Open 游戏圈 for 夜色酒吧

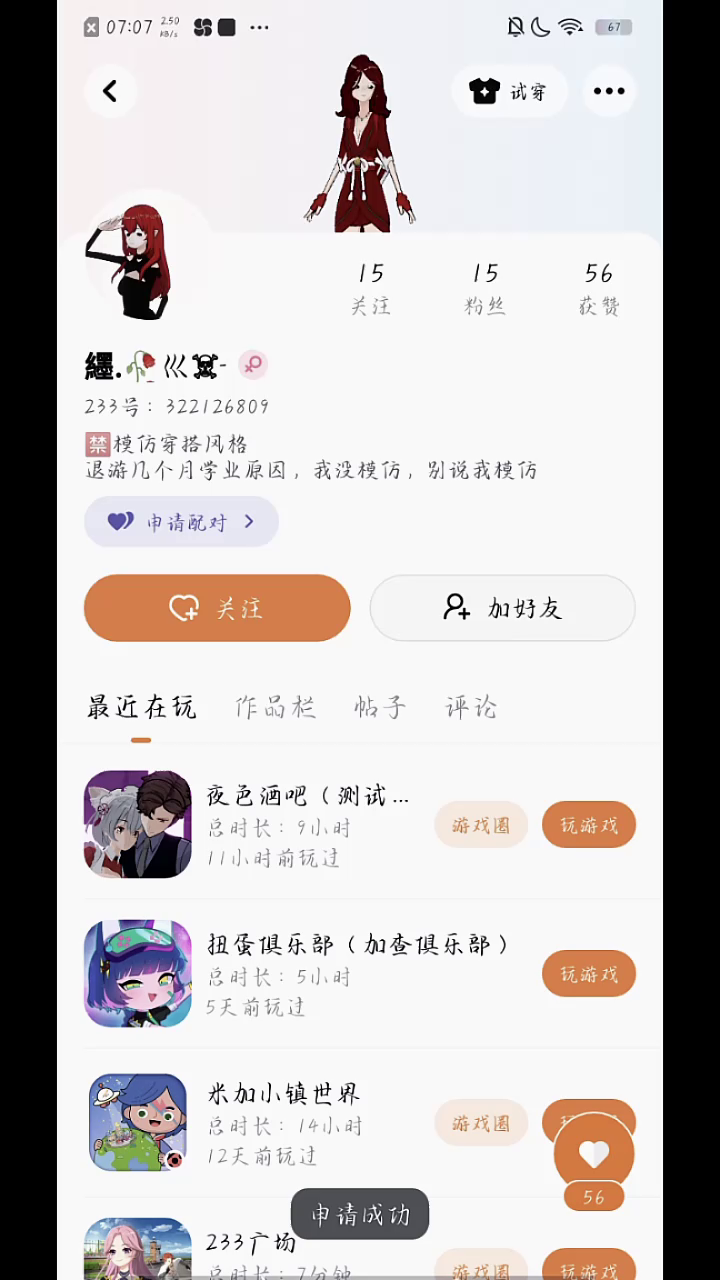481,825
